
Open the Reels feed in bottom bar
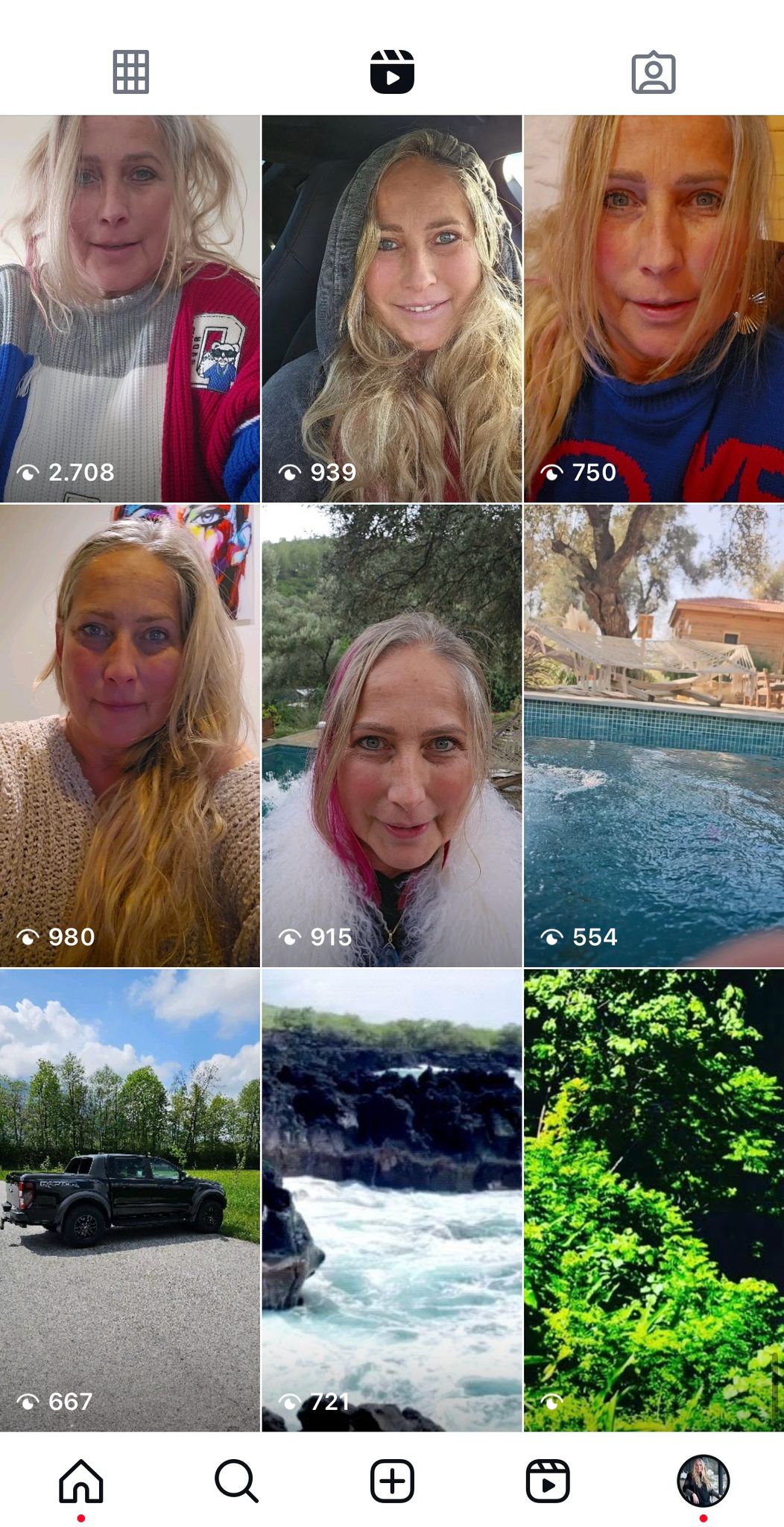(x=548, y=1481)
